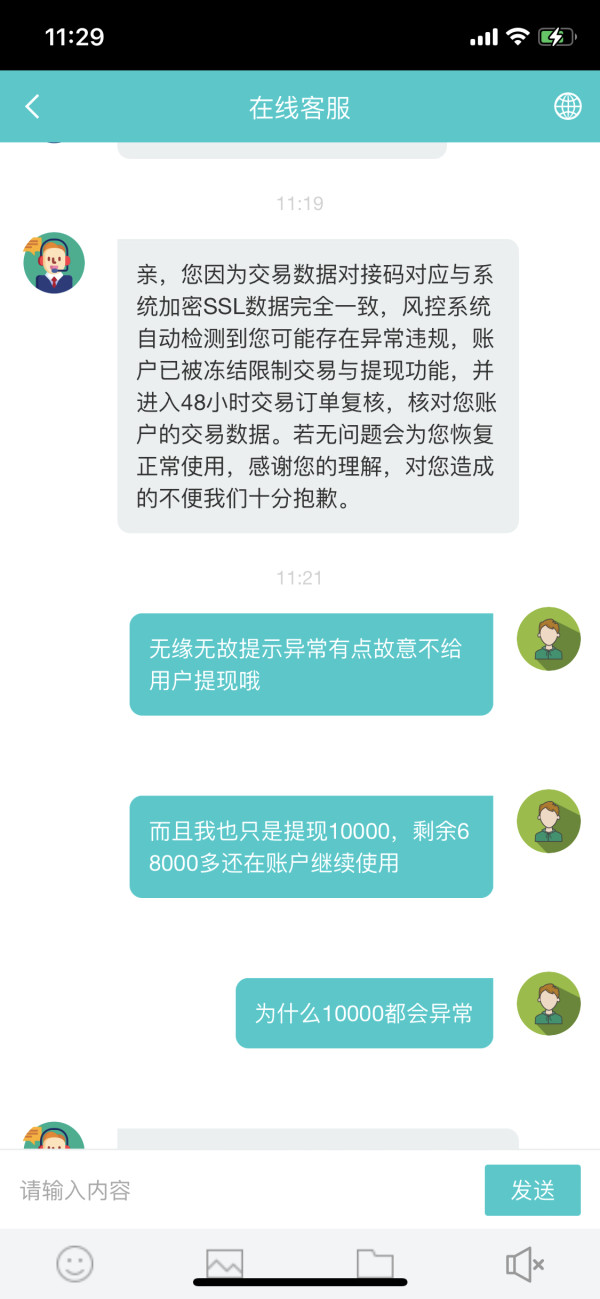Viewport: 600px width, 1299px height.
Task: Toggle the muted speaker sound icon
Action: click(x=525, y=1264)
